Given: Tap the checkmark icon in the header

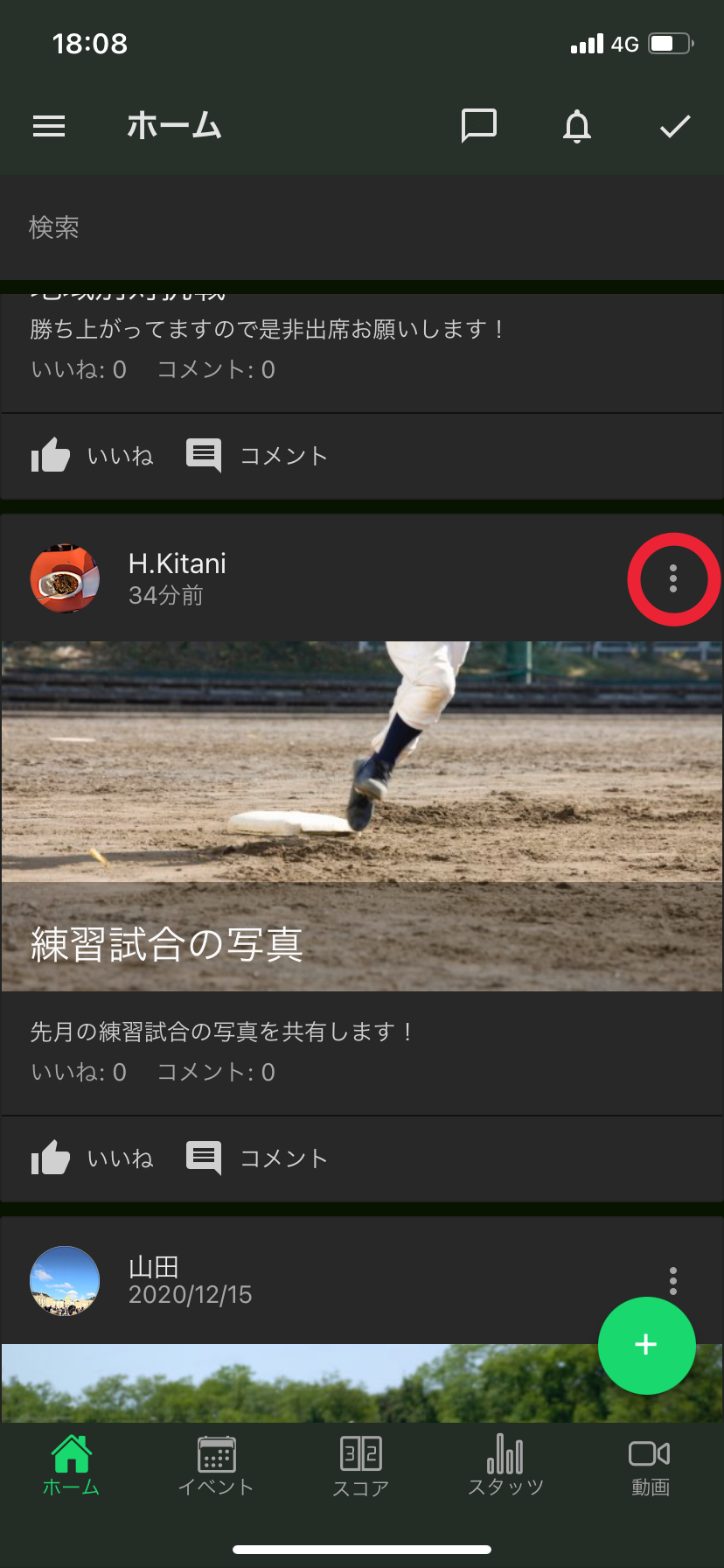Looking at the screenshot, I should 674,127.
